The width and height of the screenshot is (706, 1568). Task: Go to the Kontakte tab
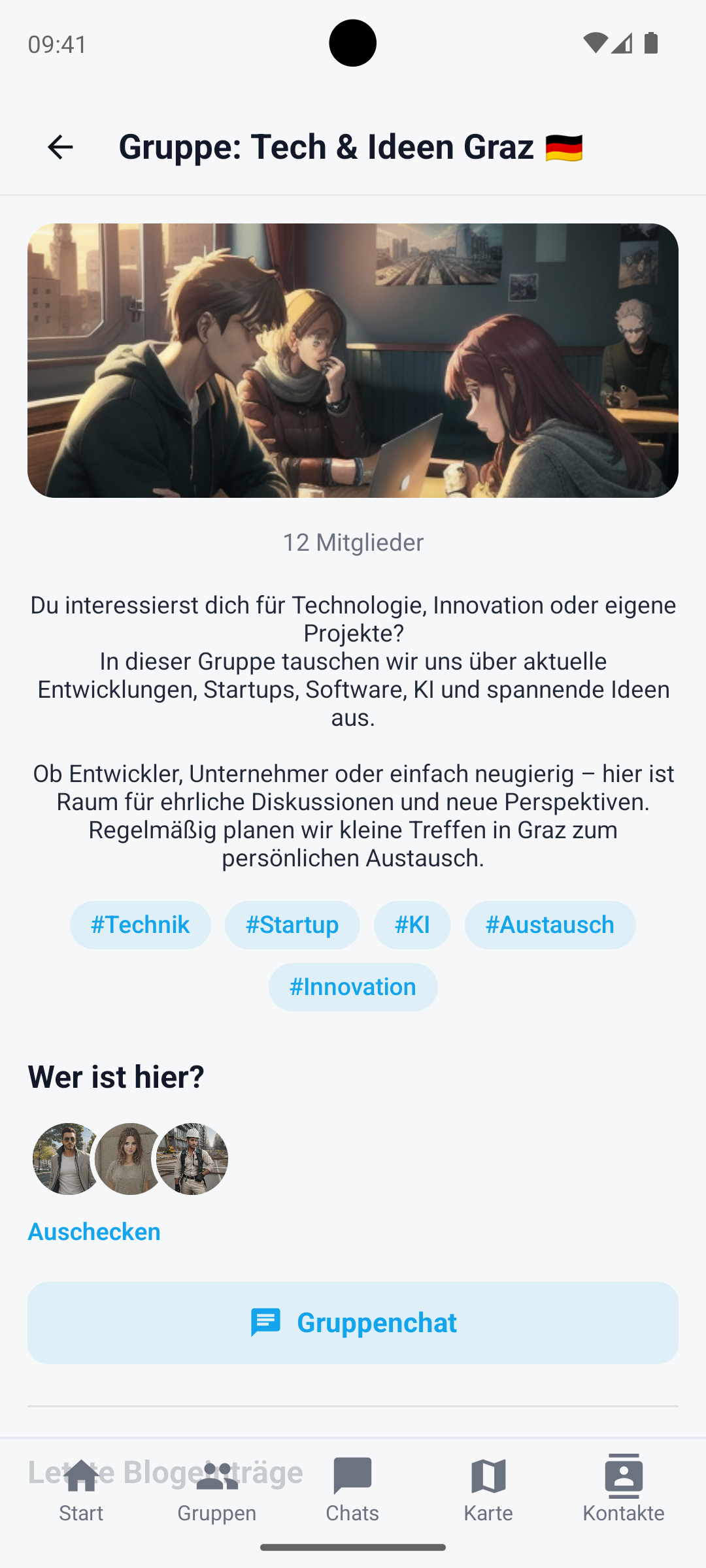click(624, 1491)
